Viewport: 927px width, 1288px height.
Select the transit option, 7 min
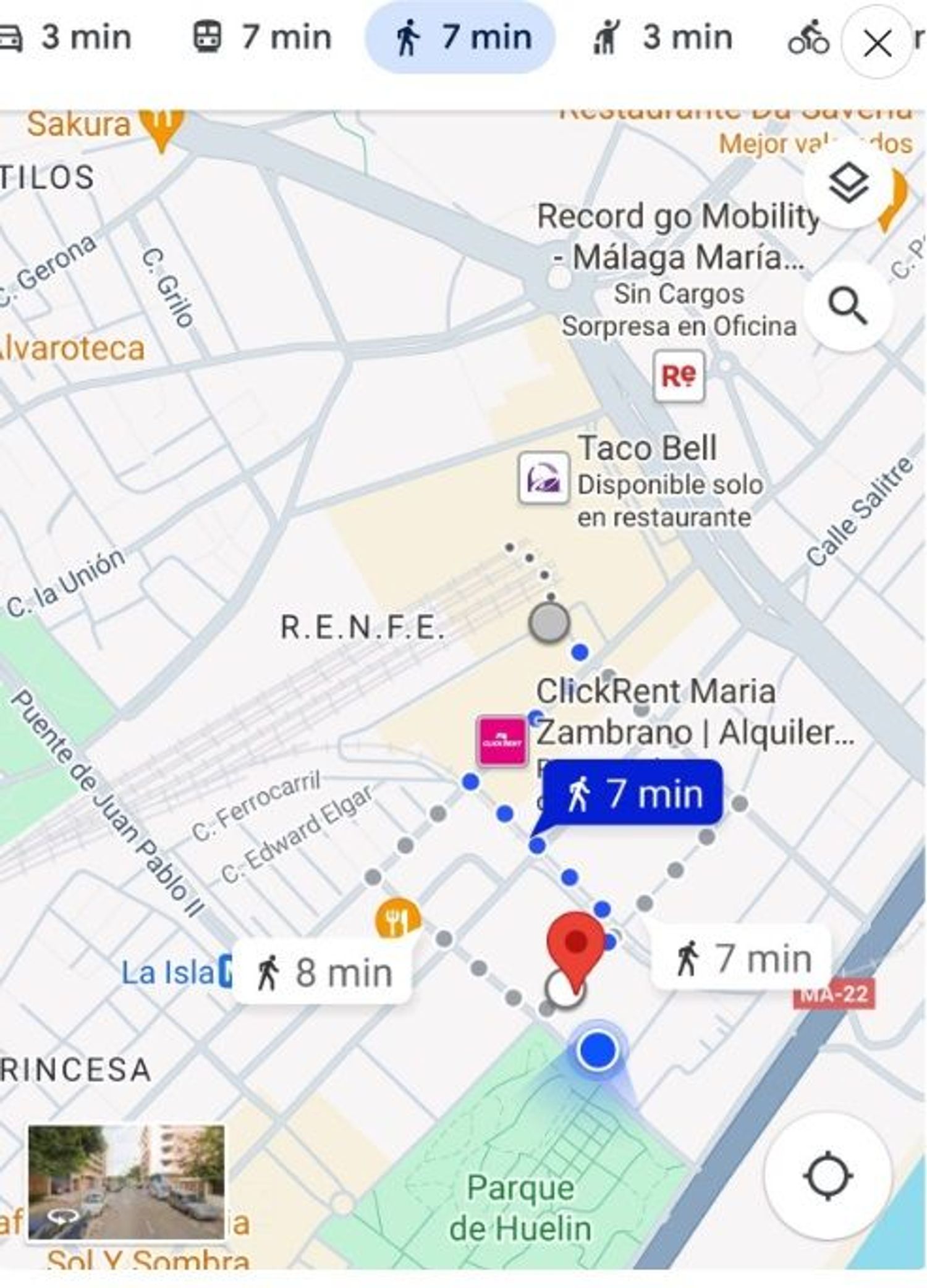tap(262, 38)
